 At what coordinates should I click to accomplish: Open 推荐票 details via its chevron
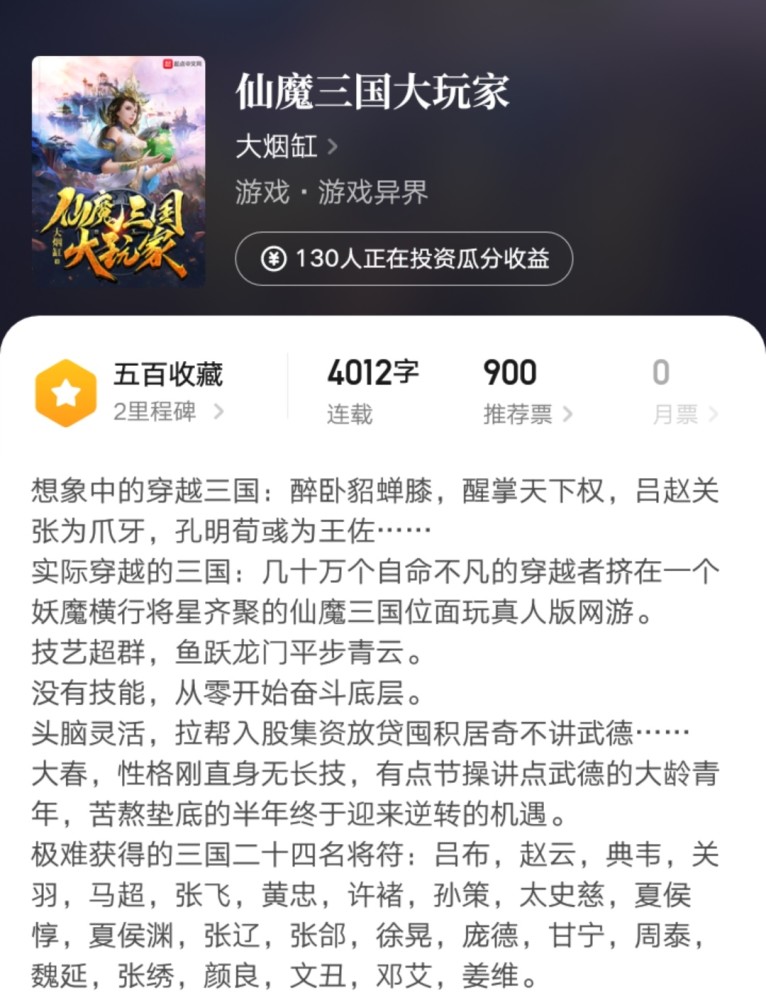(x=565, y=410)
